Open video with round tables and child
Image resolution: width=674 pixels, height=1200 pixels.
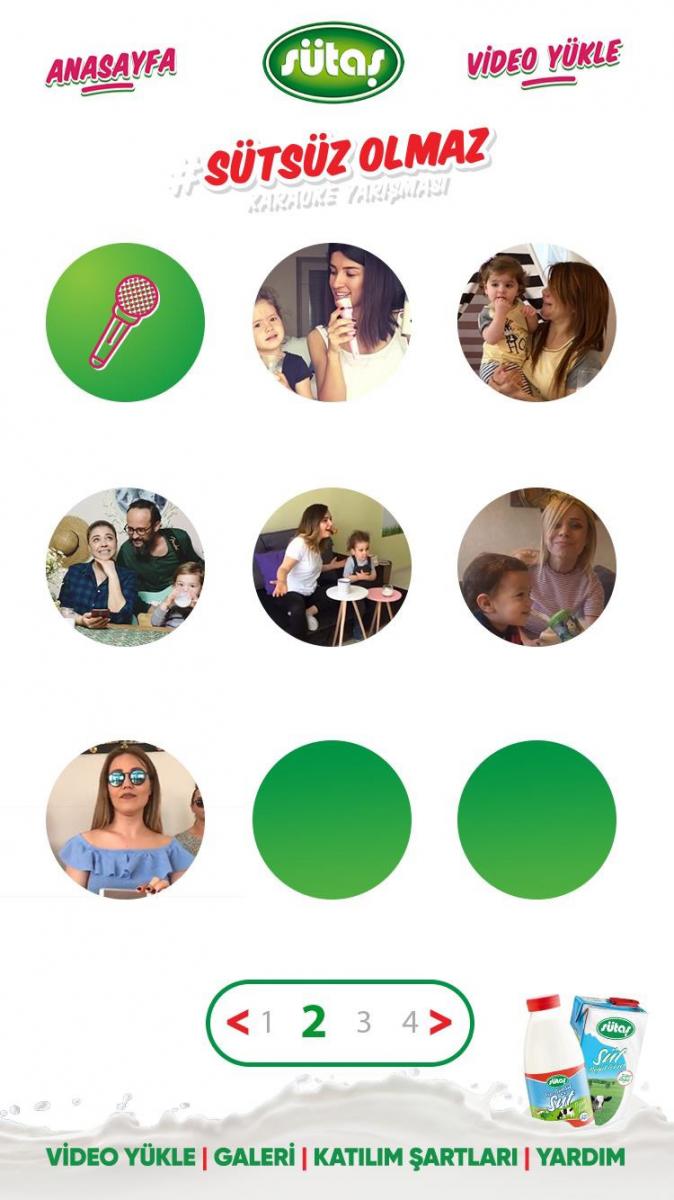[331, 567]
